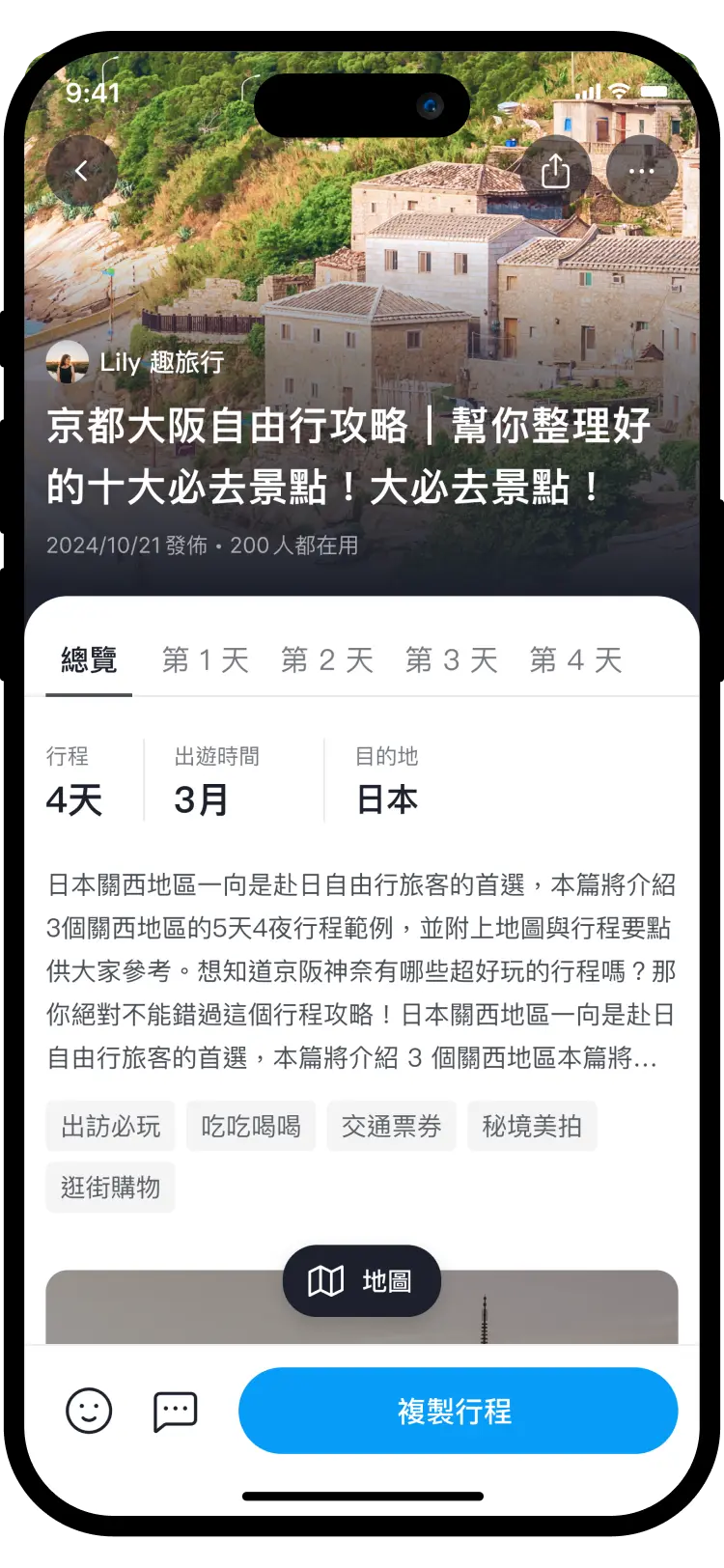
Task: Tap the 出訪必玩 tag chip
Action: tap(110, 1126)
